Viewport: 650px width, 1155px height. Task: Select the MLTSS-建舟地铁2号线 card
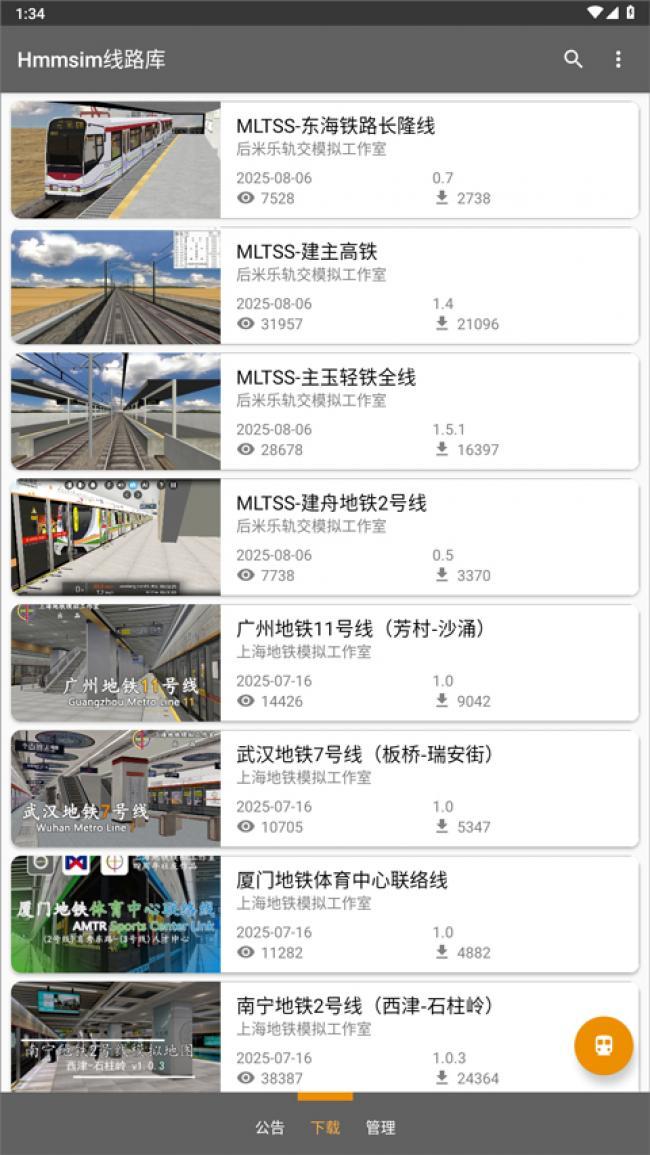pyautogui.click(x=325, y=537)
